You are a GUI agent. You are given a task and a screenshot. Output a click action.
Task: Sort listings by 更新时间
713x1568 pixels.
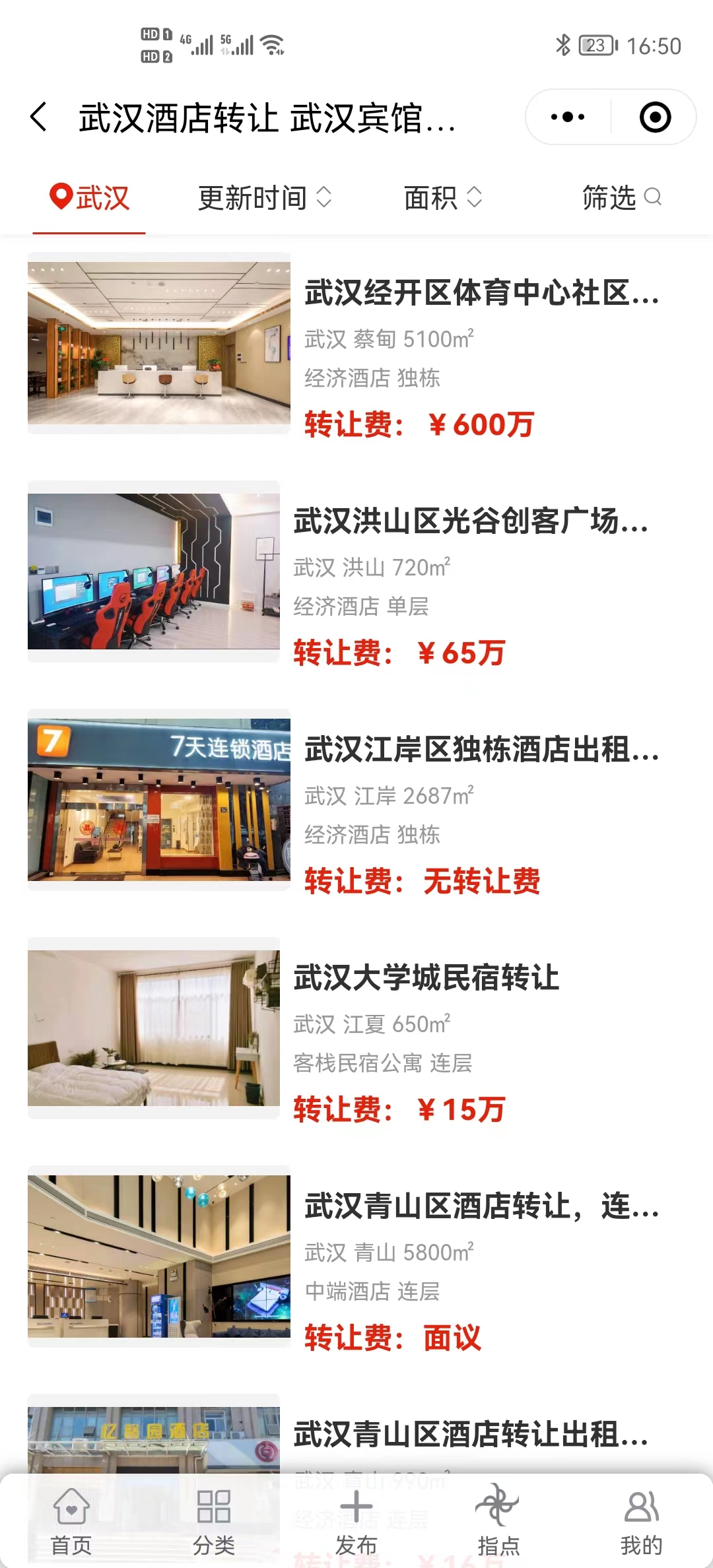pyautogui.click(x=264, y=198)
